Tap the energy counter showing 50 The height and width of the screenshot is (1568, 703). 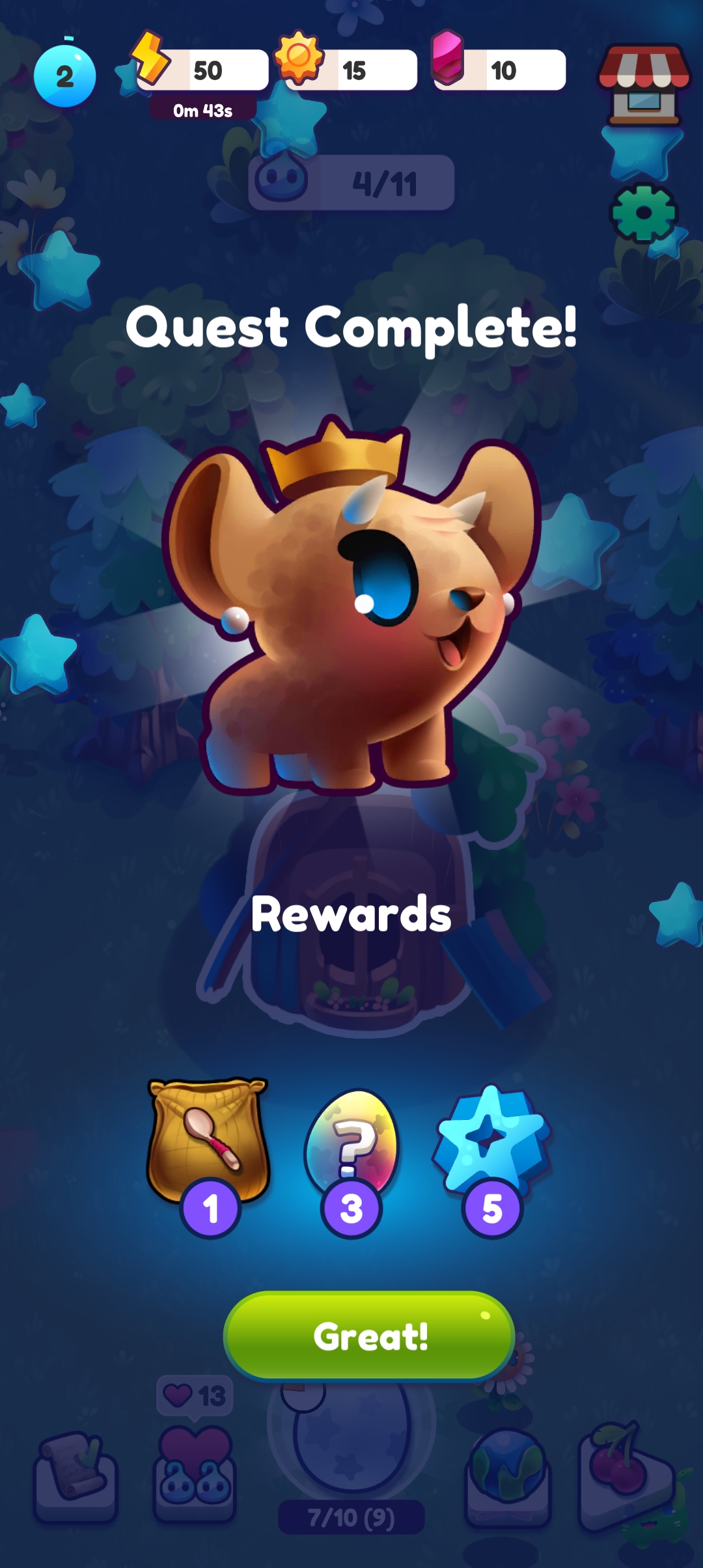coord(199,70)
